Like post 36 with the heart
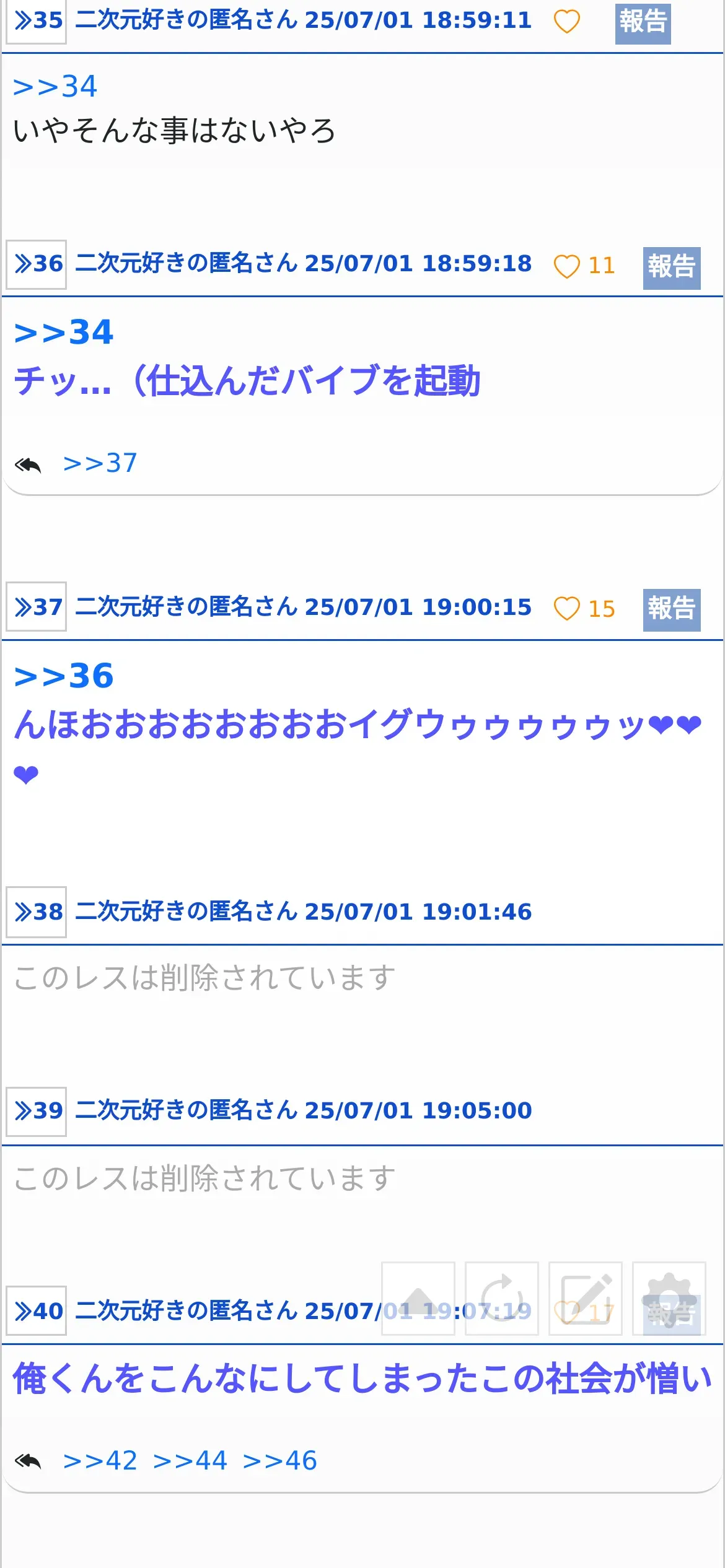 coord(566,266)
